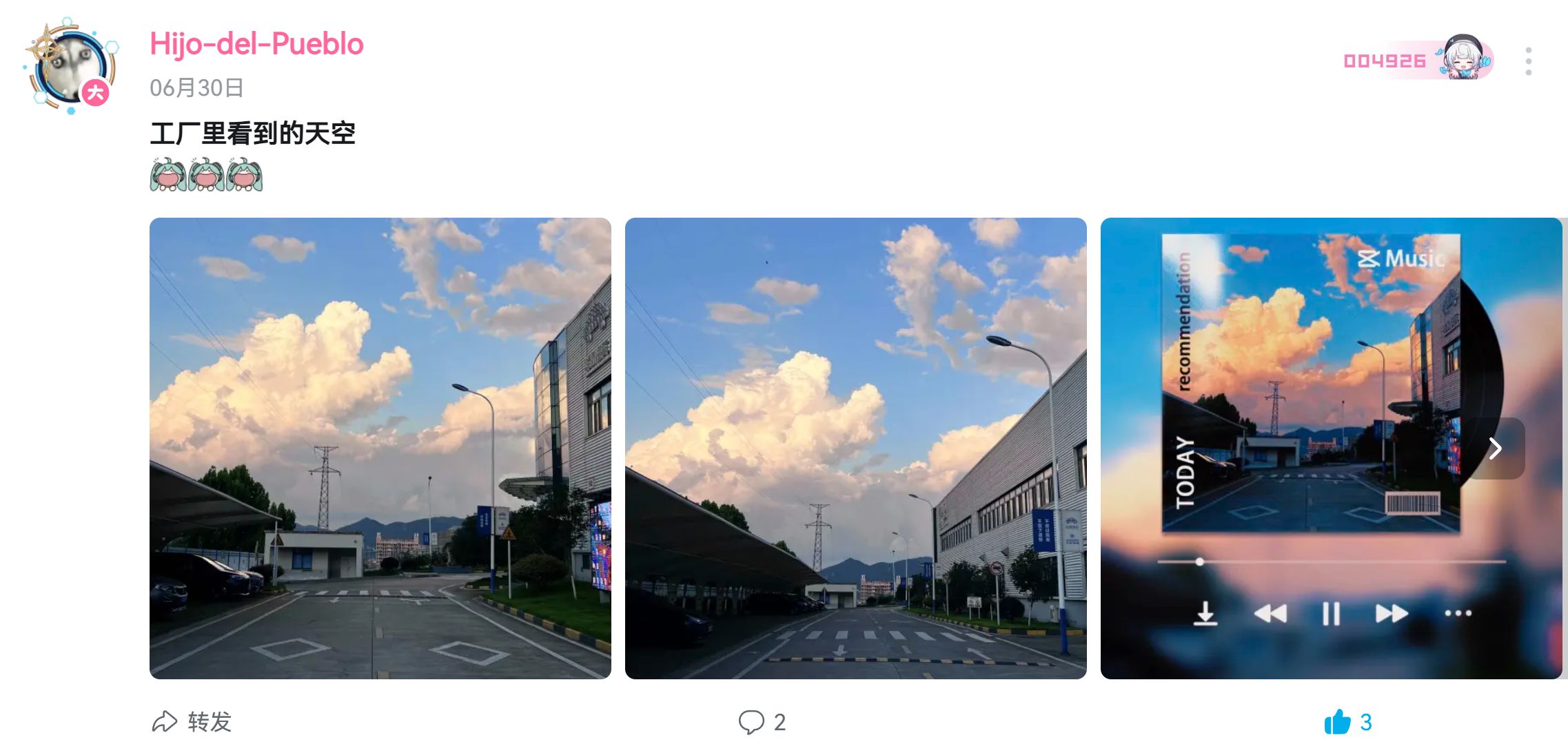Open the comments on this post

[762, 721]
